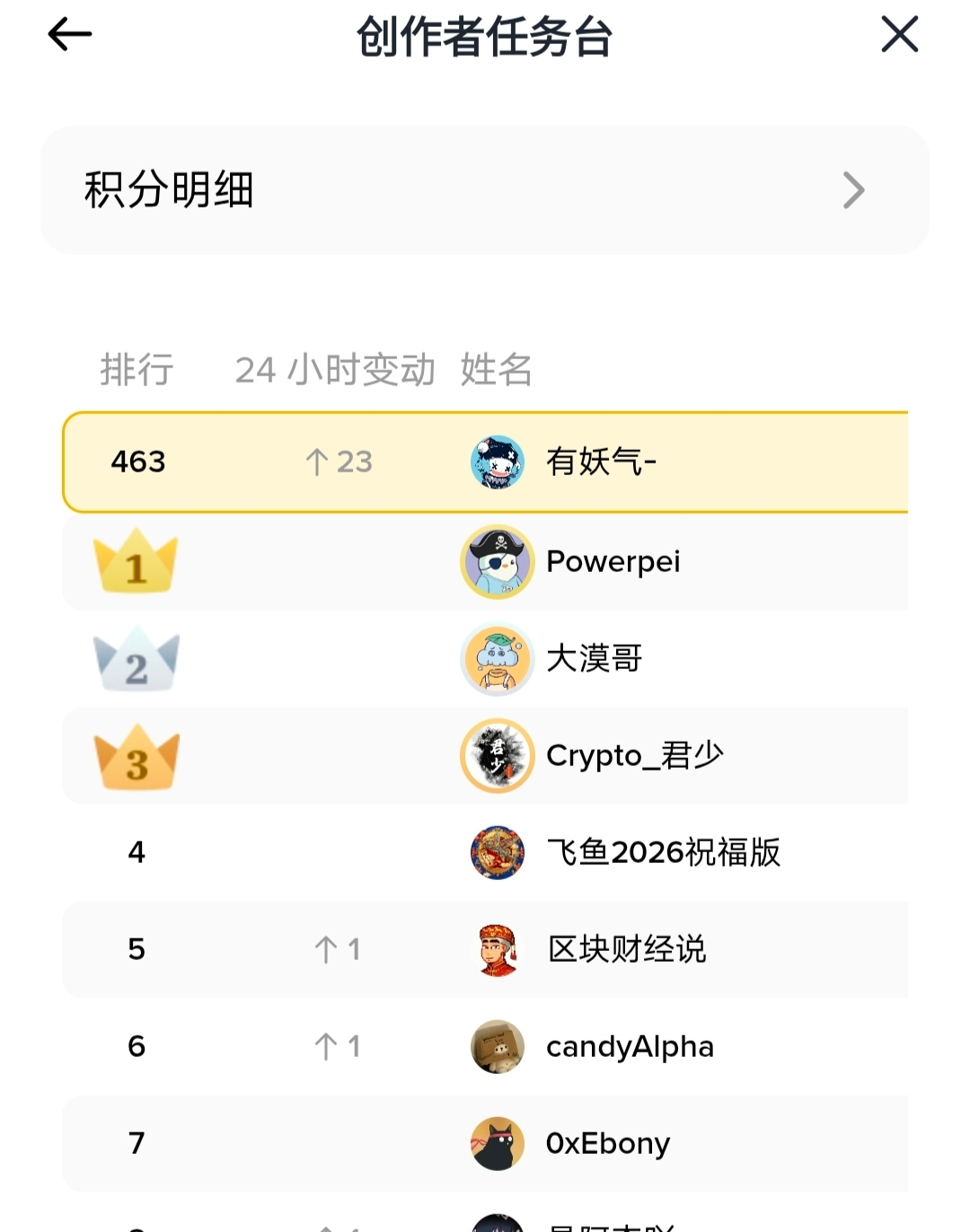Select Crypto_君少 in the leaderboard
This screenshot has height=1232, width=970.
pos(633,756)
